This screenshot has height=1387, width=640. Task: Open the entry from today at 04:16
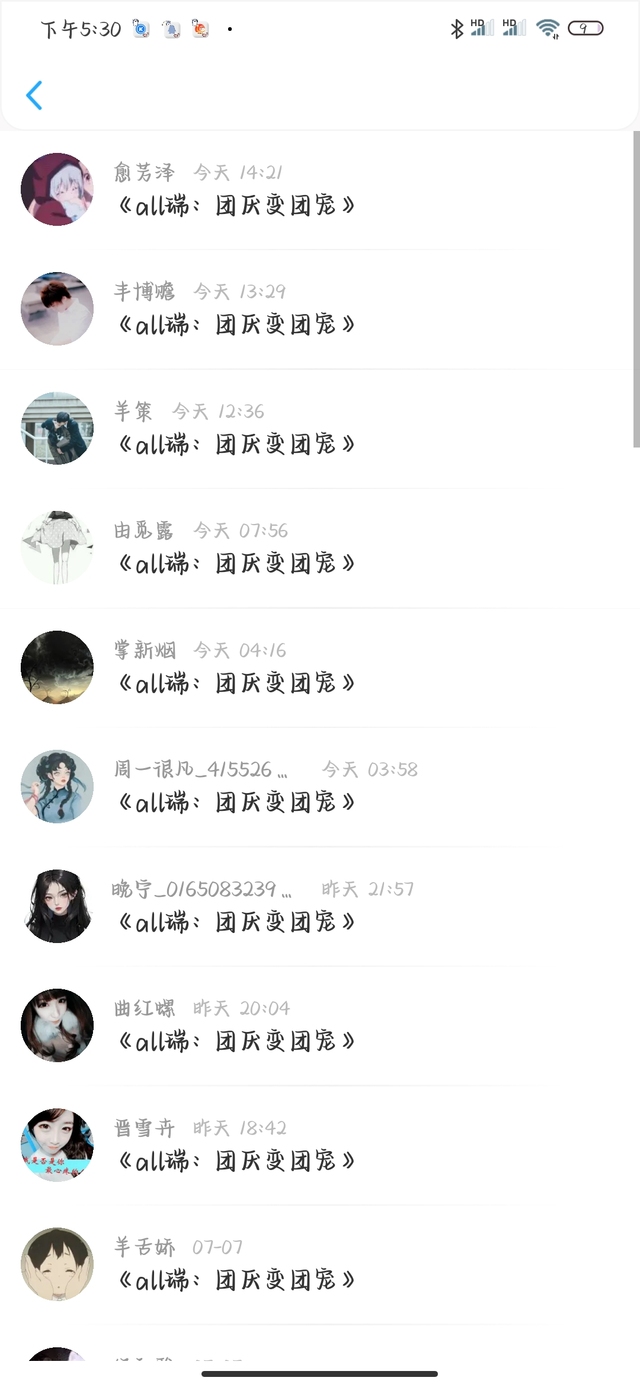(236, 683)
